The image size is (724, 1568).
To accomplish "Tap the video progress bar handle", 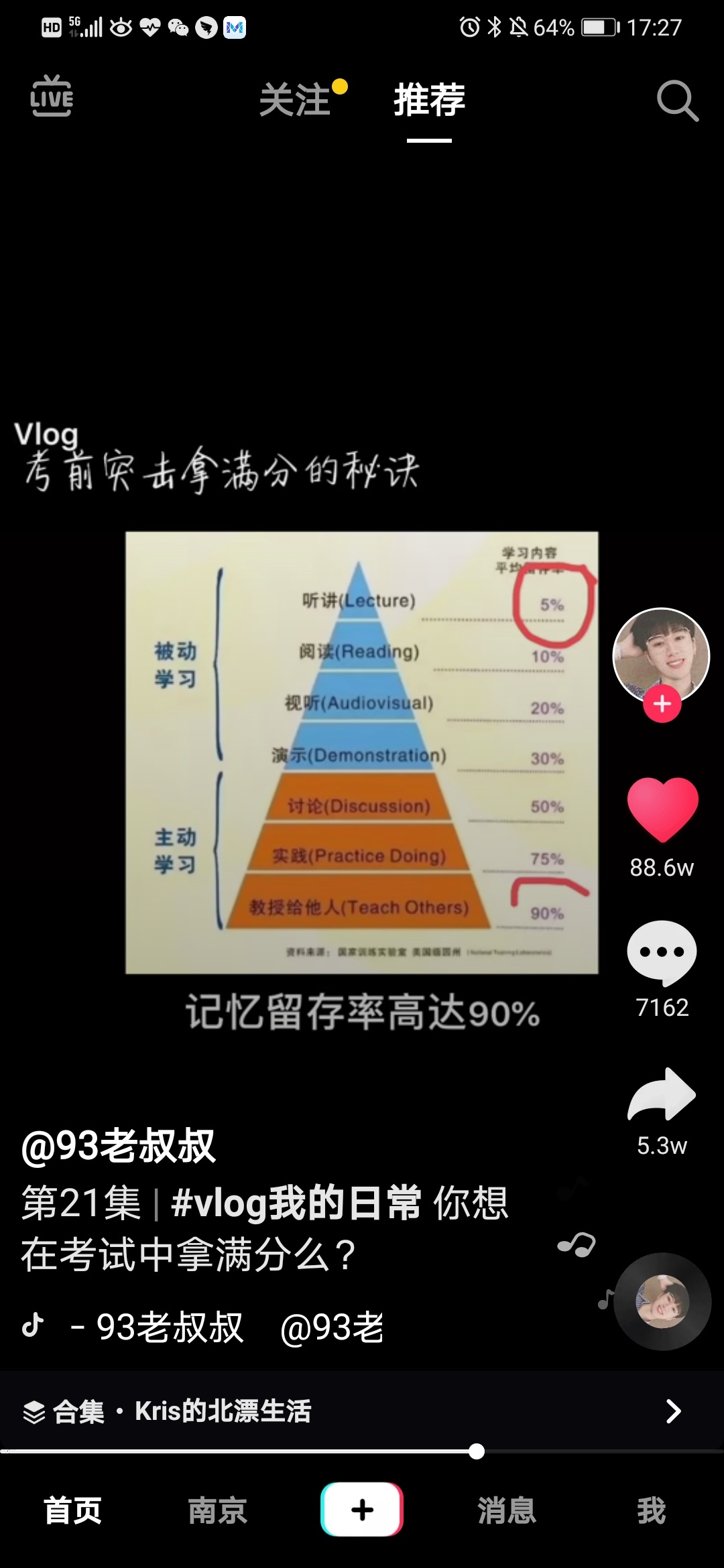I will tap(477, 1451).
